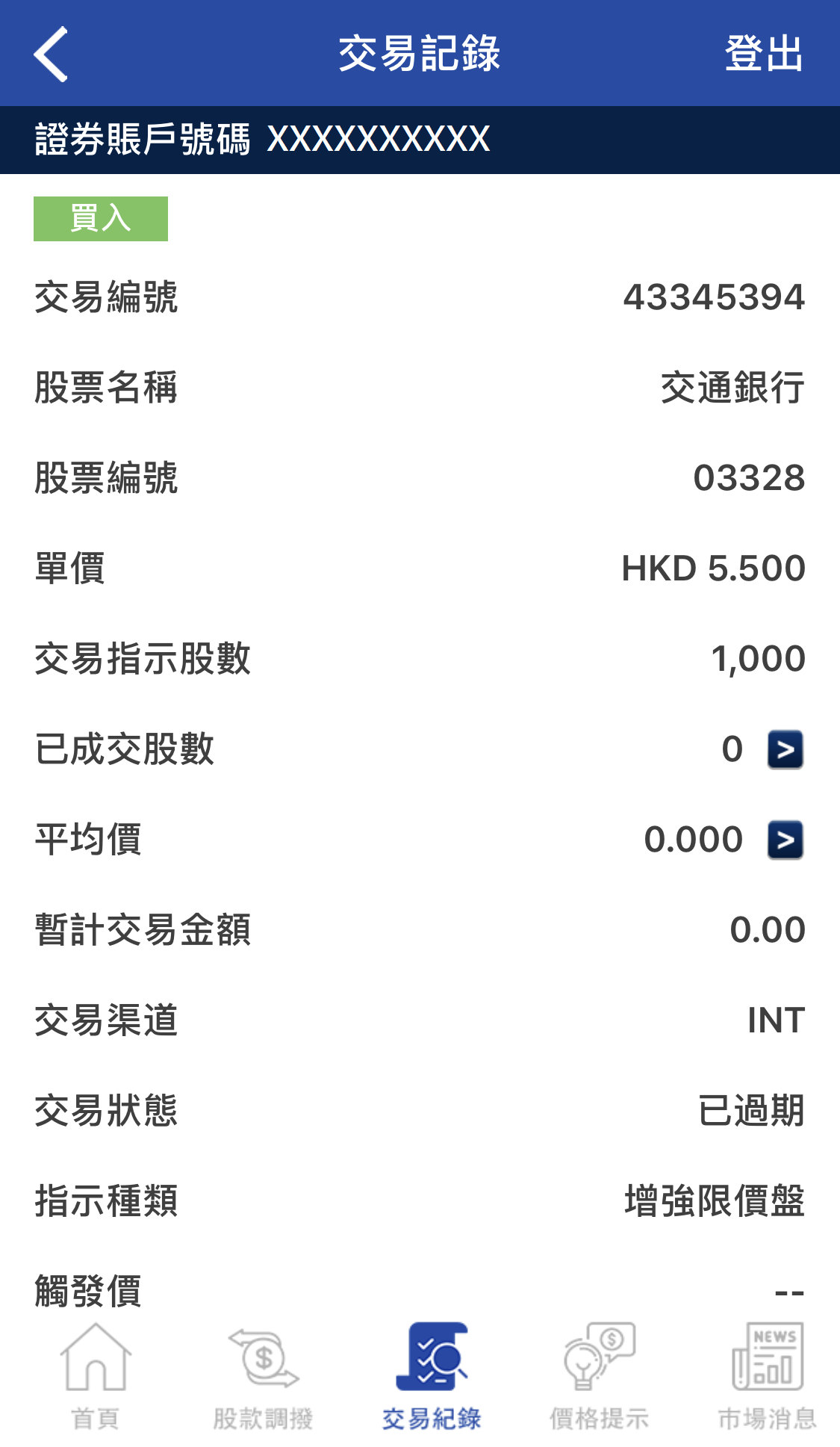The image size is (840, 1447).
Task: Switch to the 首頁 home tab
Action: click(95, 1376)
